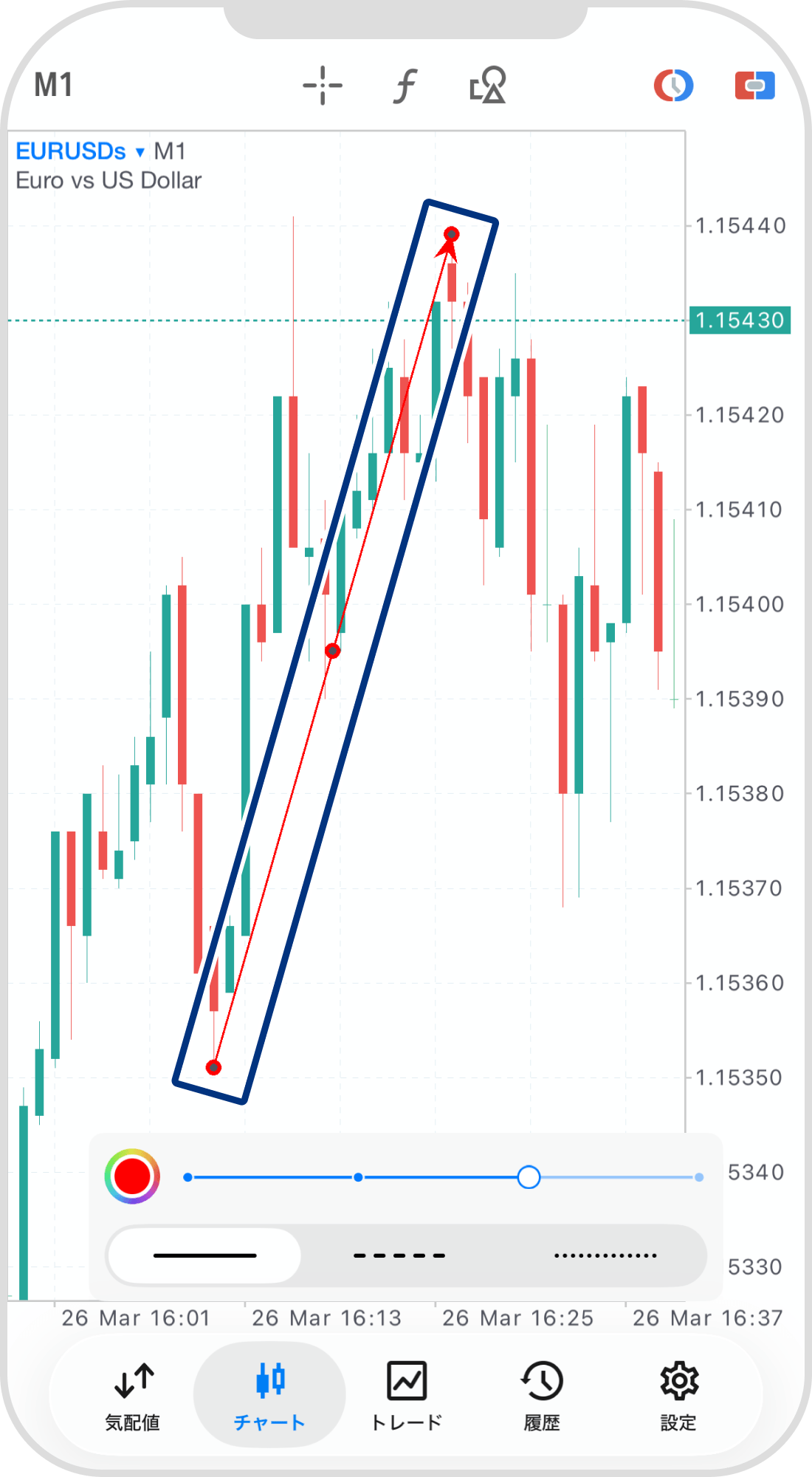This screenshot has height=1477, width=812.
Task: Select the dashed line style
Action: pos(399,1255)
